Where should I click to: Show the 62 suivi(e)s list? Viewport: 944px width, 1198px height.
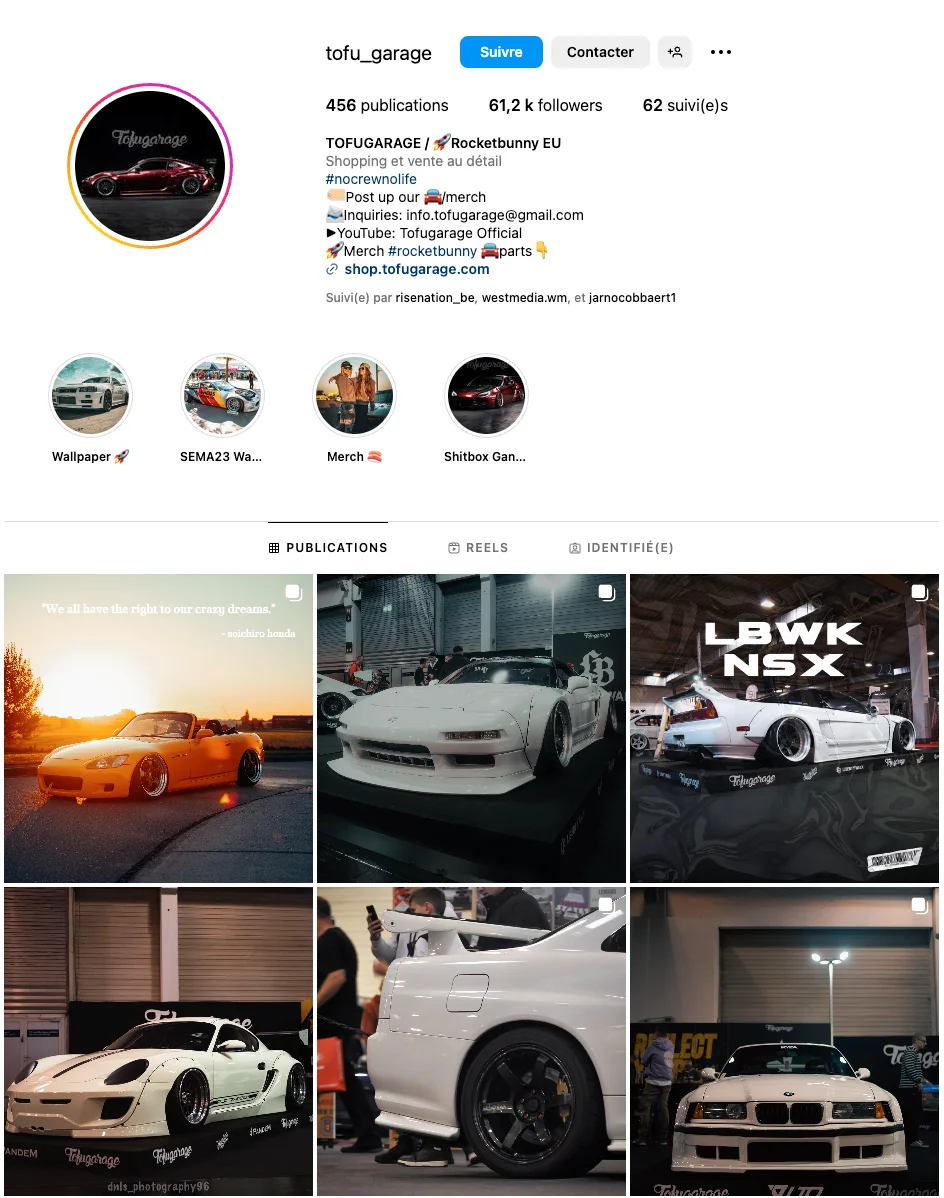pyautogui.click(x=685, y=105)
